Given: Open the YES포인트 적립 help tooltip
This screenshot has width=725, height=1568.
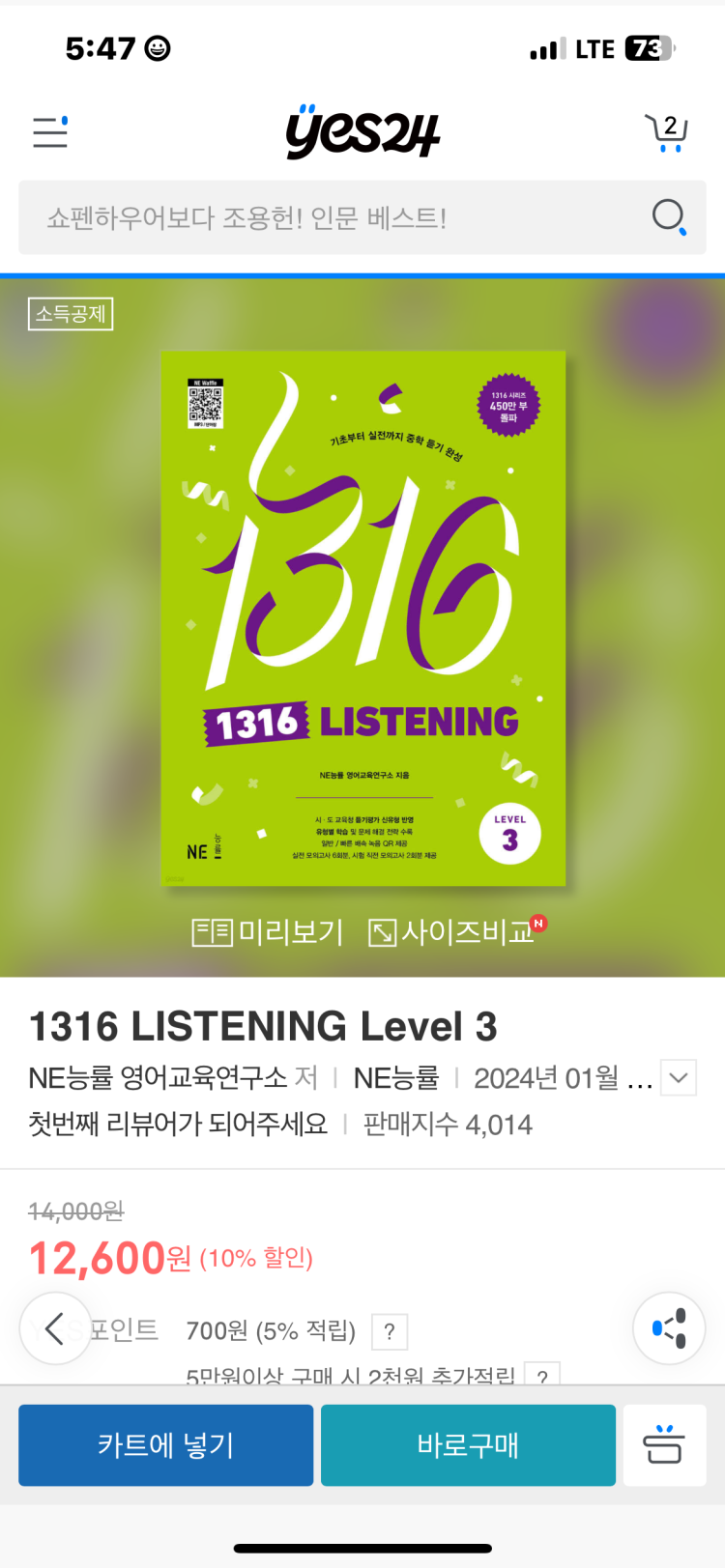Looking at the screenshot, I should tap(390, 1332).
